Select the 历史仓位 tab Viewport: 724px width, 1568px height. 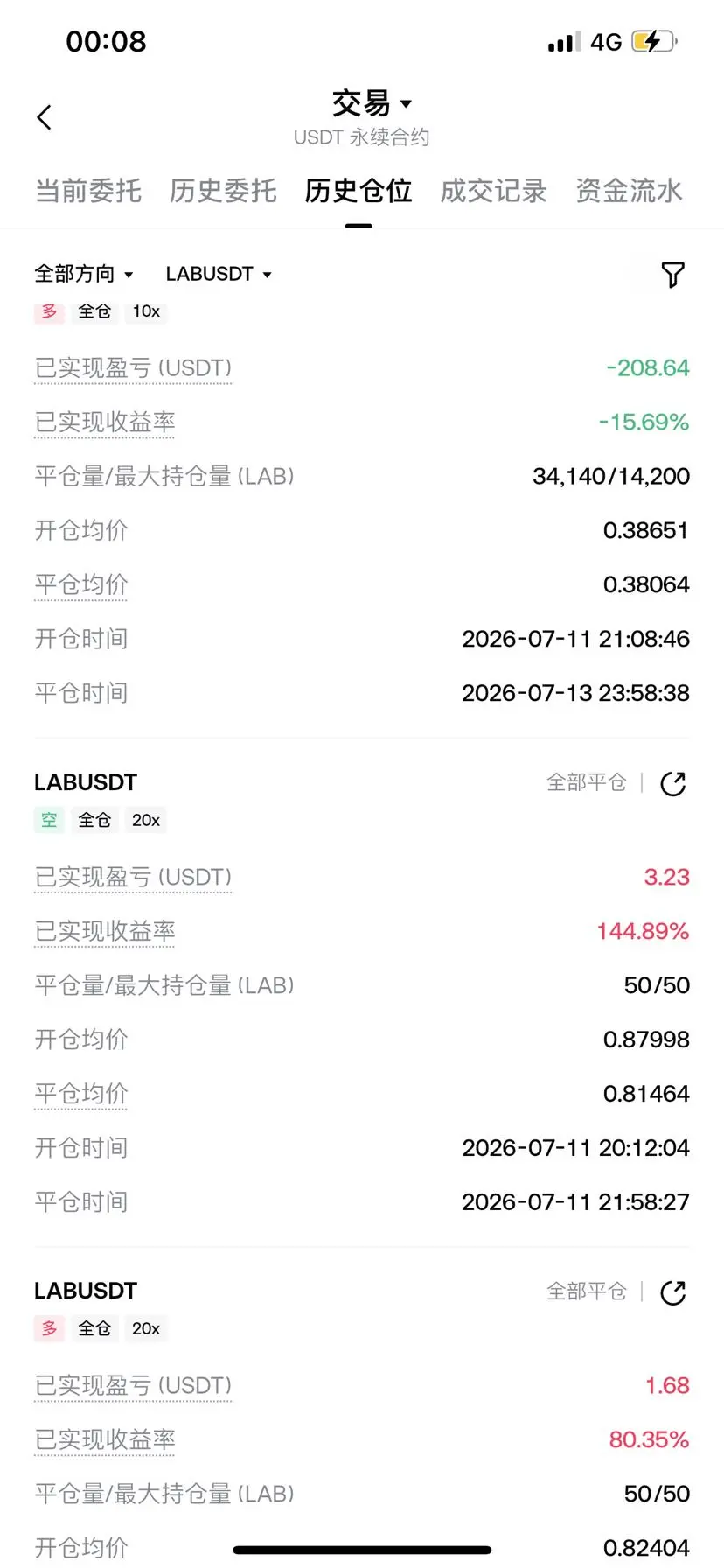point(359,191)
